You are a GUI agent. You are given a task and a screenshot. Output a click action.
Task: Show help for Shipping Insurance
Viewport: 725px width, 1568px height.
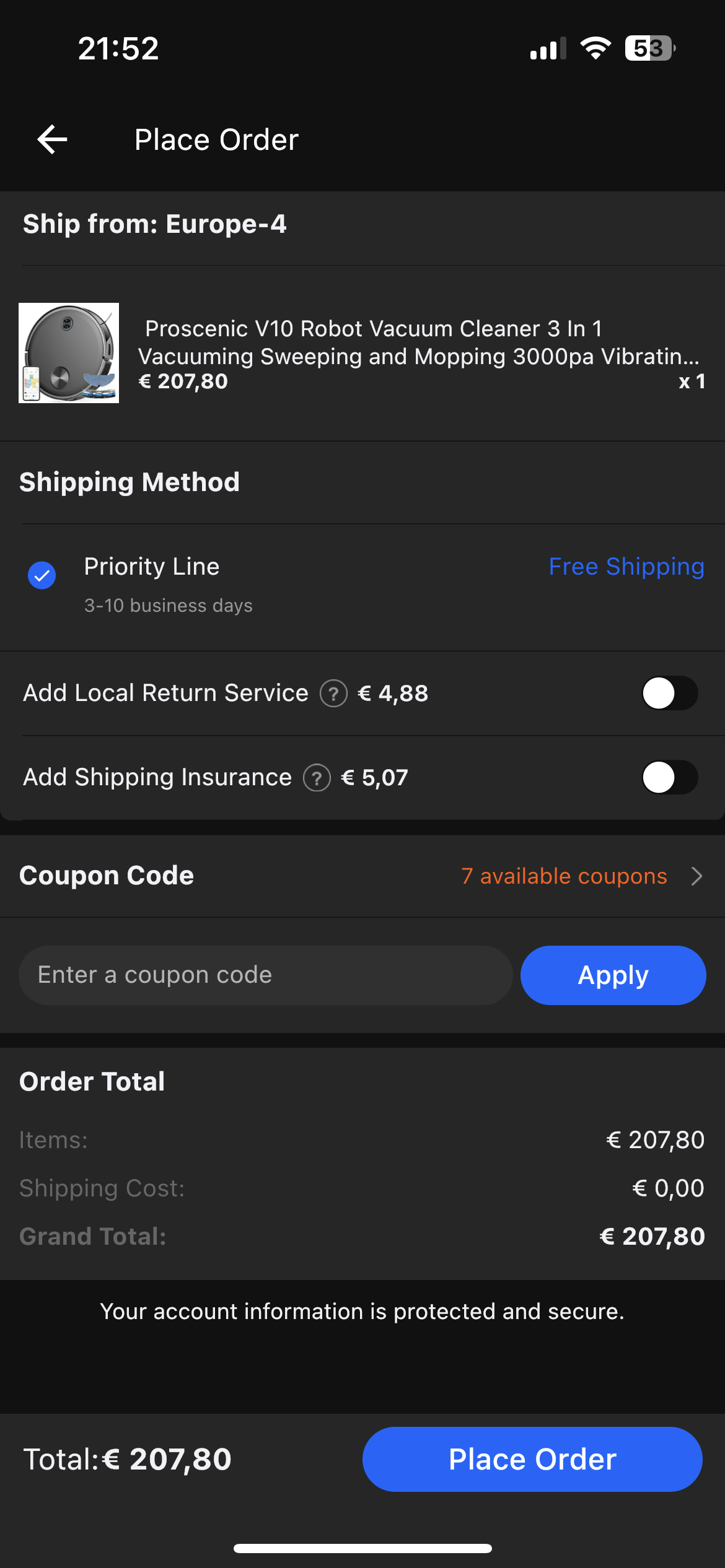pos(317,778)
